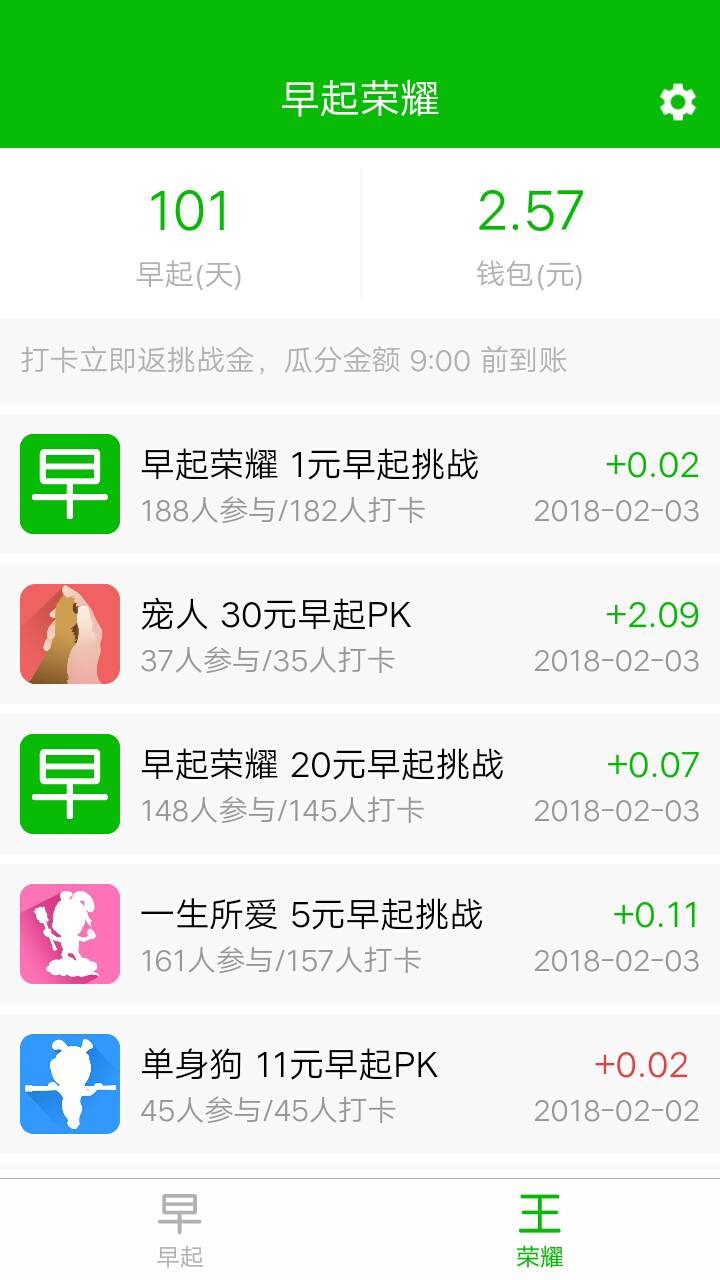Switch to the 早起 tab

[x=180, y=1230]
